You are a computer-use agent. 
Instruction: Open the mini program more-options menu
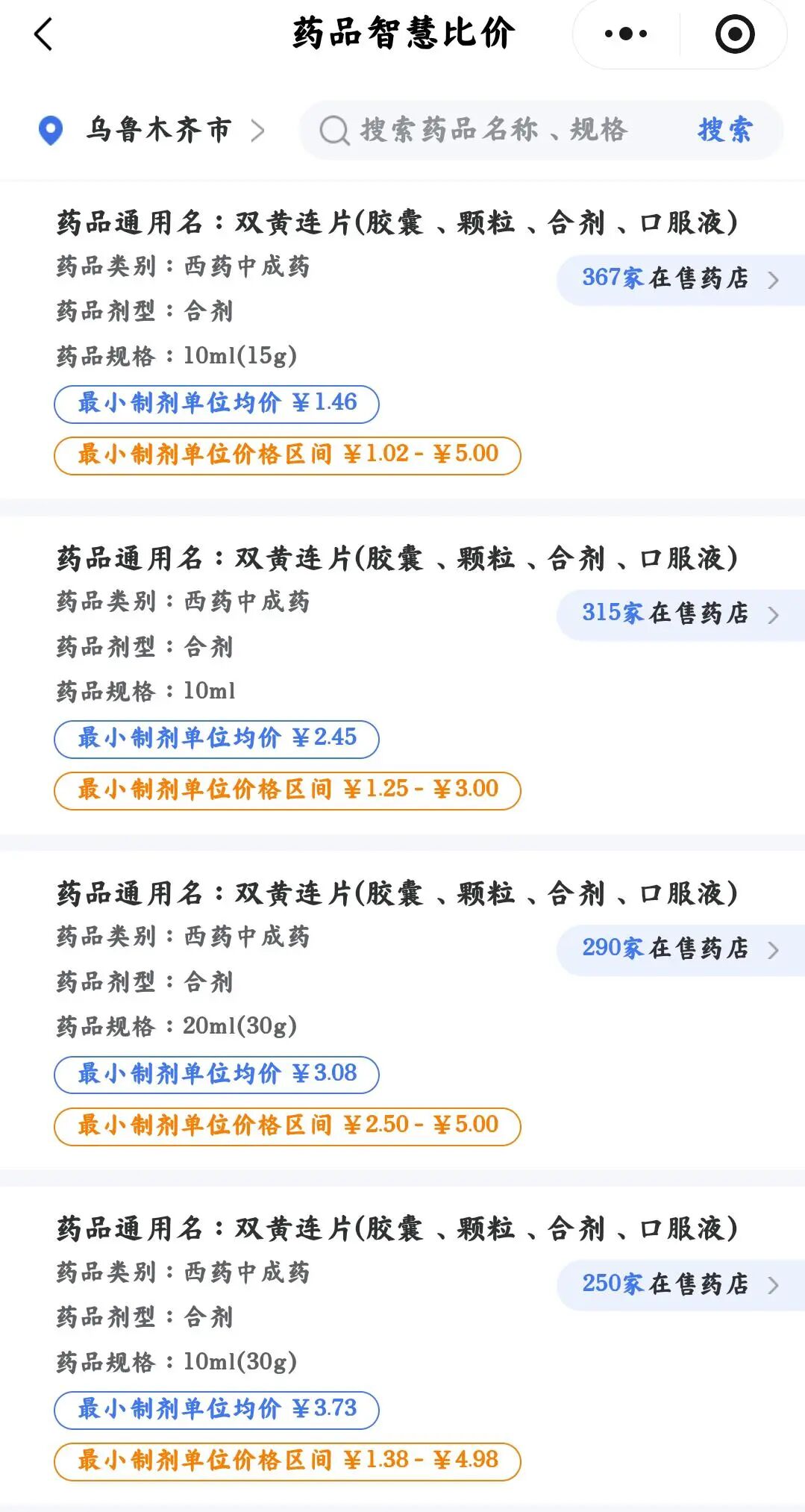626,34
